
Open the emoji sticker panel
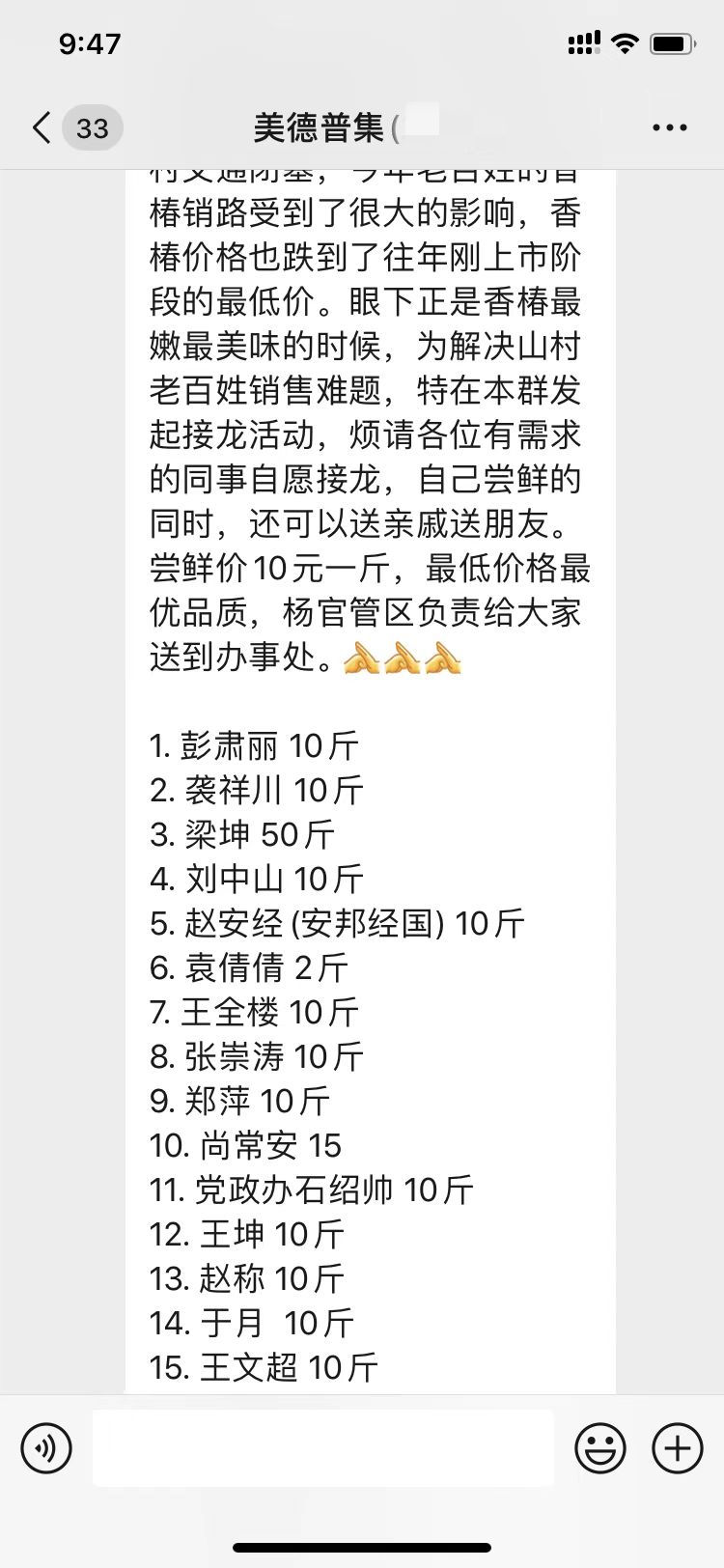pyautogui.click(x=599, y=1448)
